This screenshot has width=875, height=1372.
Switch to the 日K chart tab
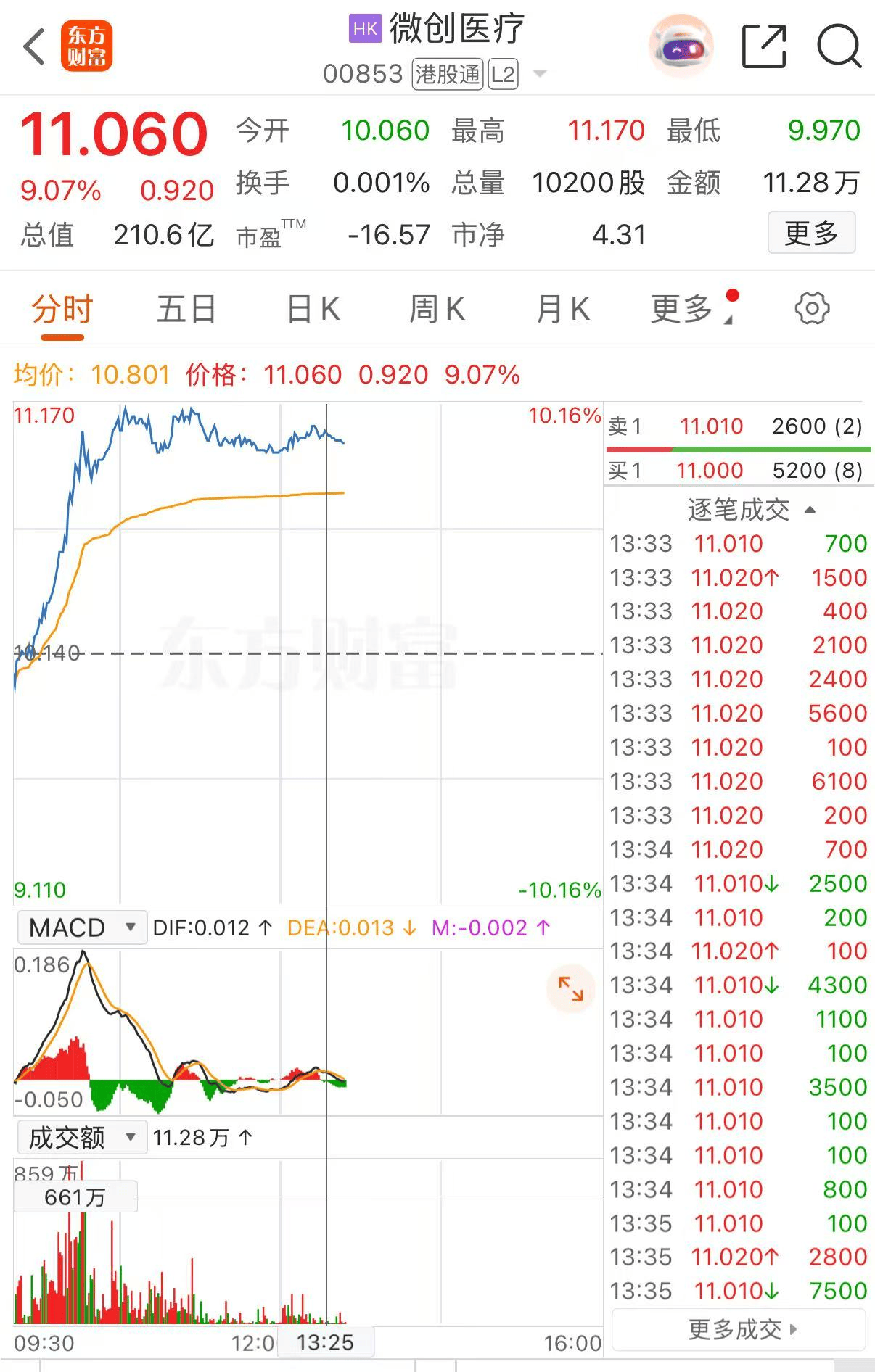[x=313, y=310]
